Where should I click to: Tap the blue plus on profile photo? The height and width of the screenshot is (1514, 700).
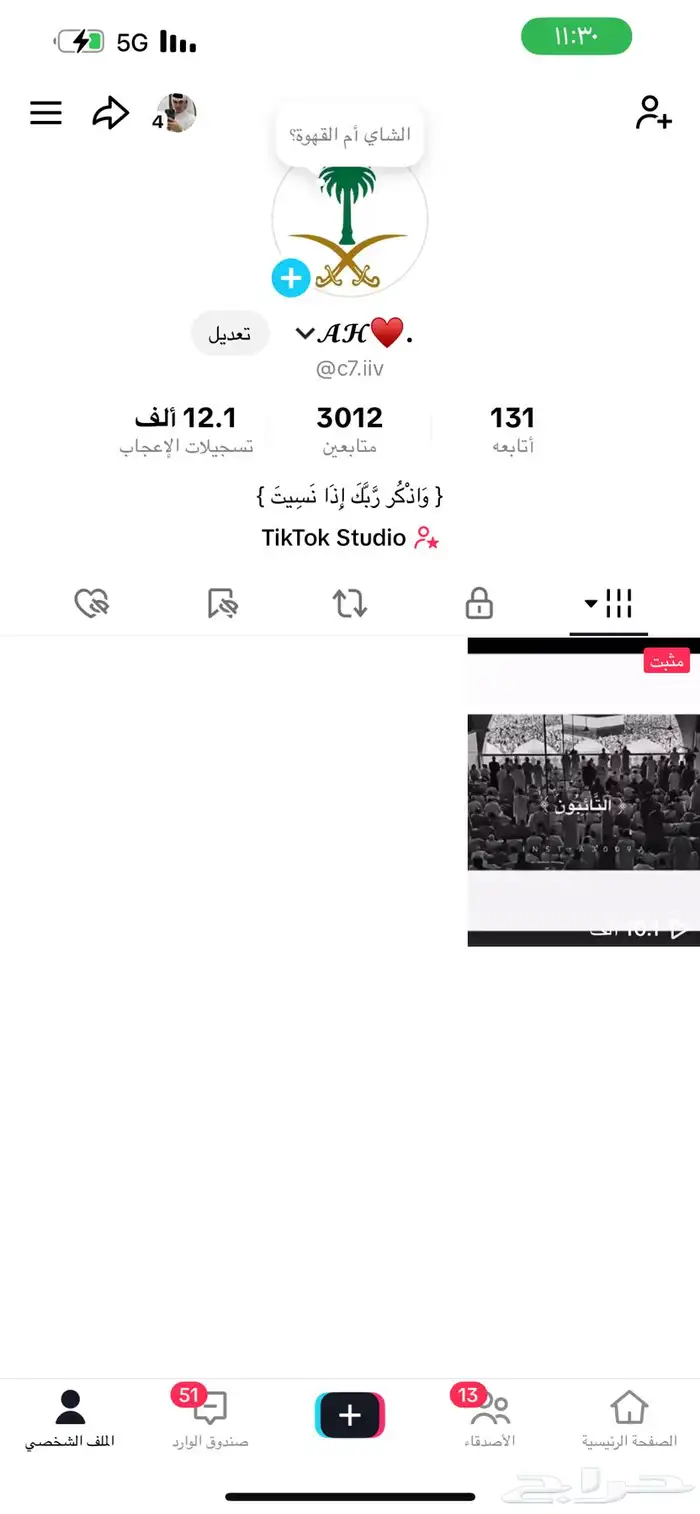tap(291, 278)
